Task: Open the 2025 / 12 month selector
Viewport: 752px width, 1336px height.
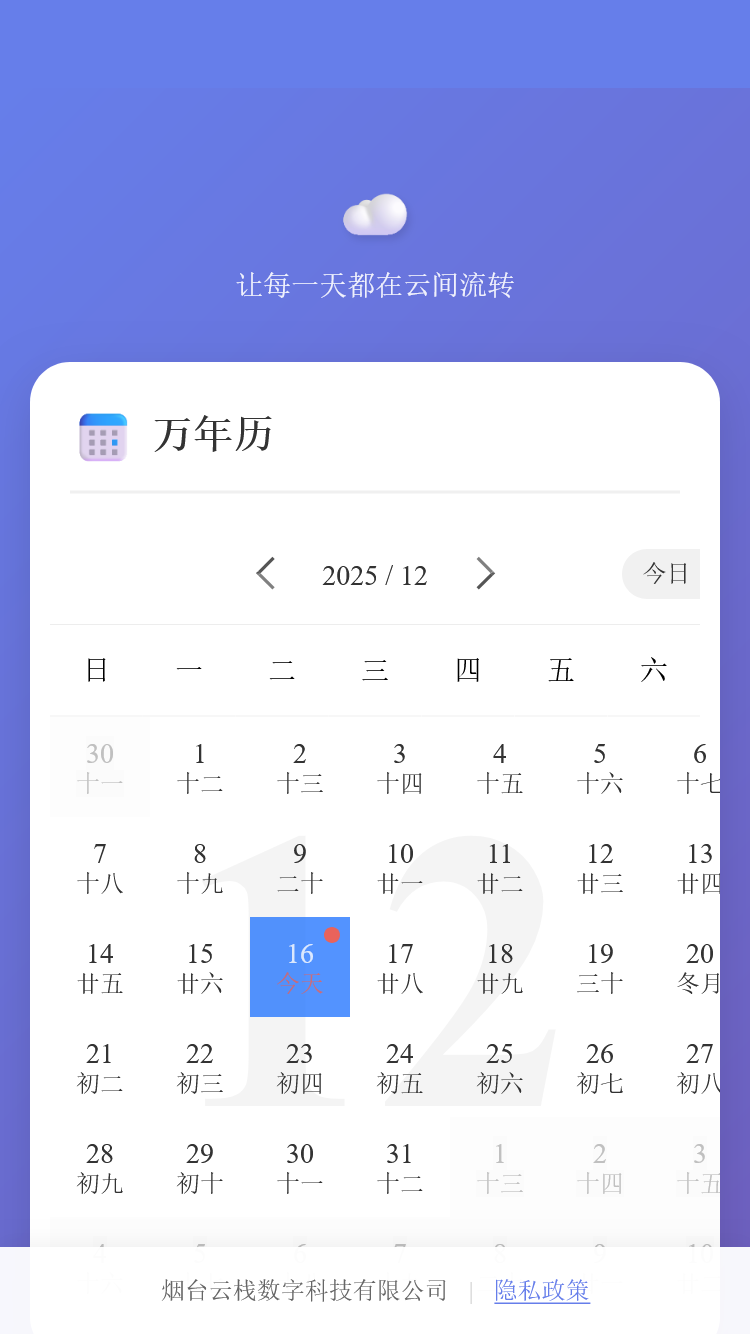Action: pyautogui.click(x=374, y=574)
